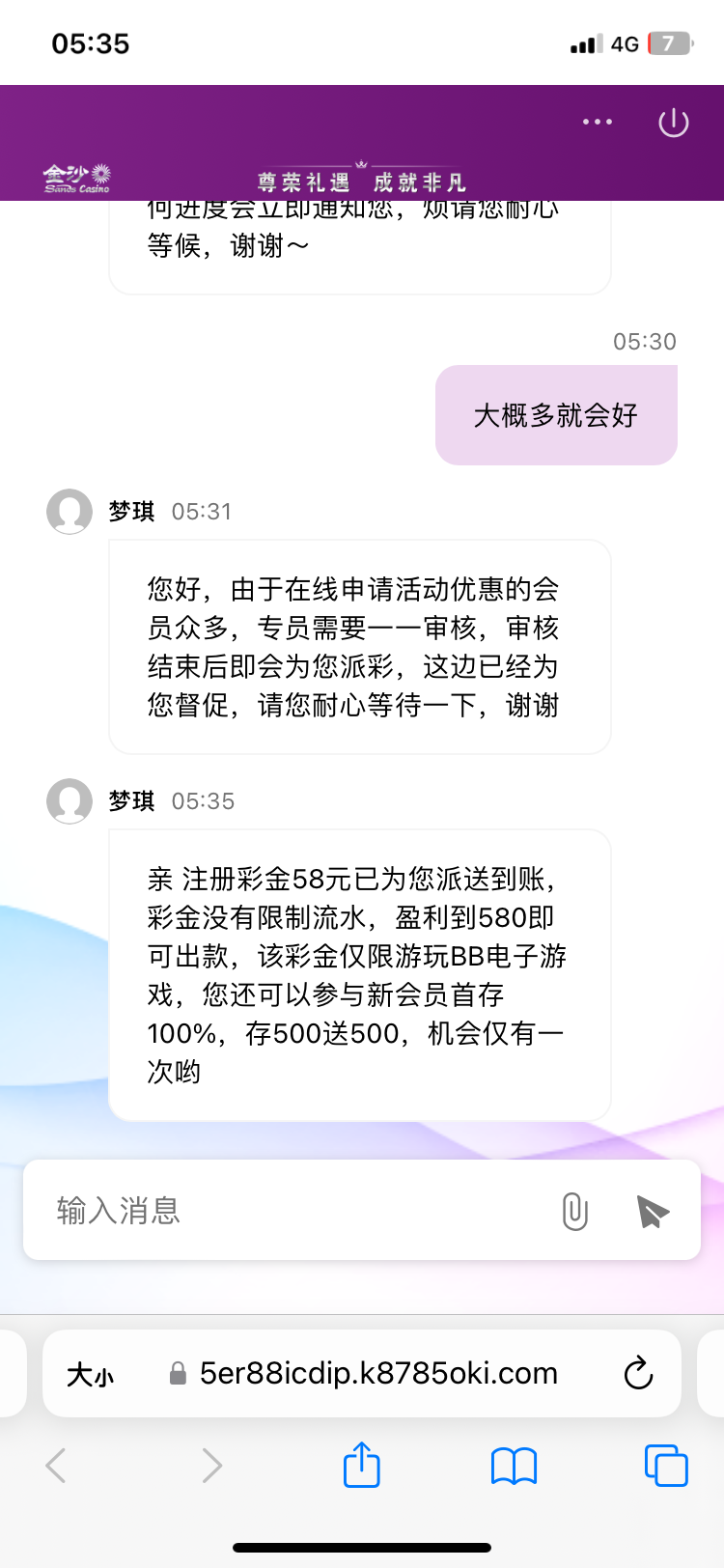Show all open Safari tabs
Viewport: 724px width, 1568px height.
tap(665, 1466)
